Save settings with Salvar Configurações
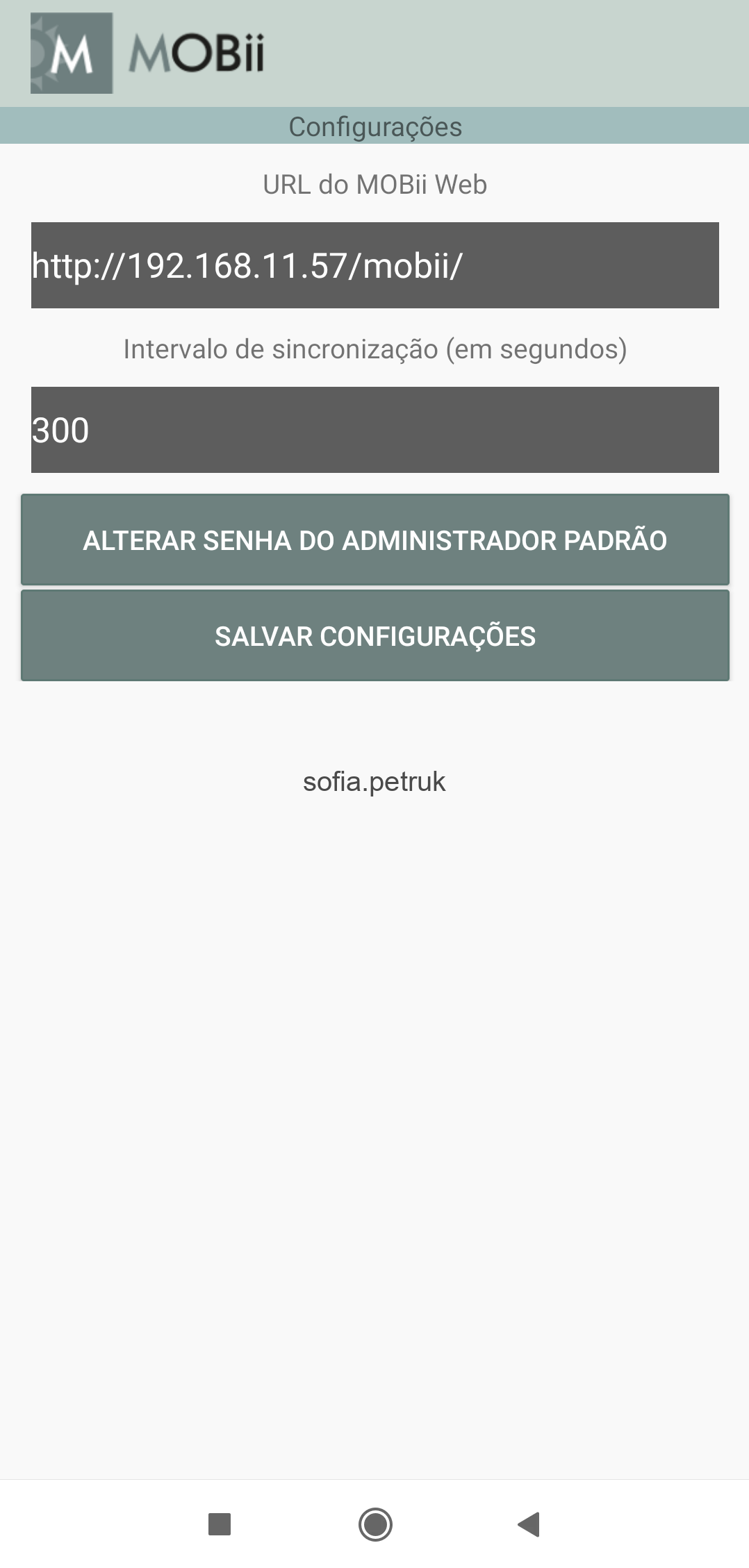 374,635
